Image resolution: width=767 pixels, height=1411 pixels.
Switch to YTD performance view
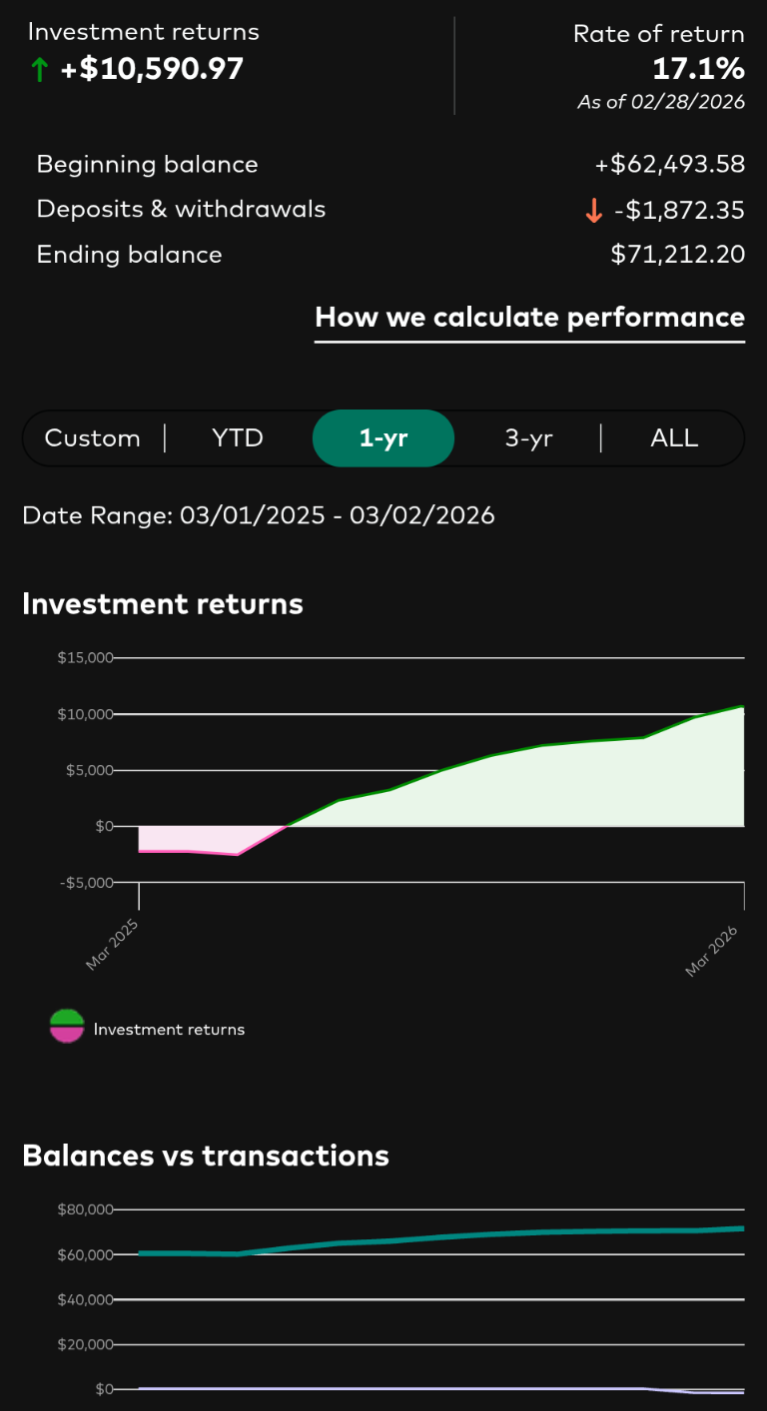coord(238,438)
